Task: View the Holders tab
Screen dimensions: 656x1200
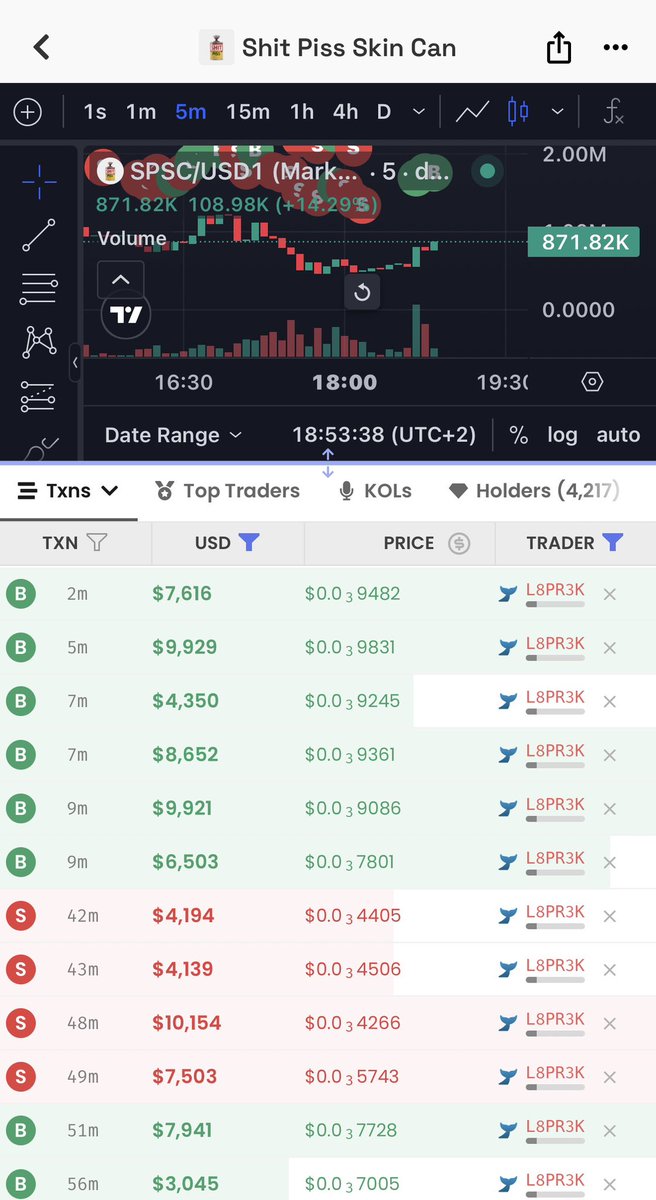Action: 534,491
